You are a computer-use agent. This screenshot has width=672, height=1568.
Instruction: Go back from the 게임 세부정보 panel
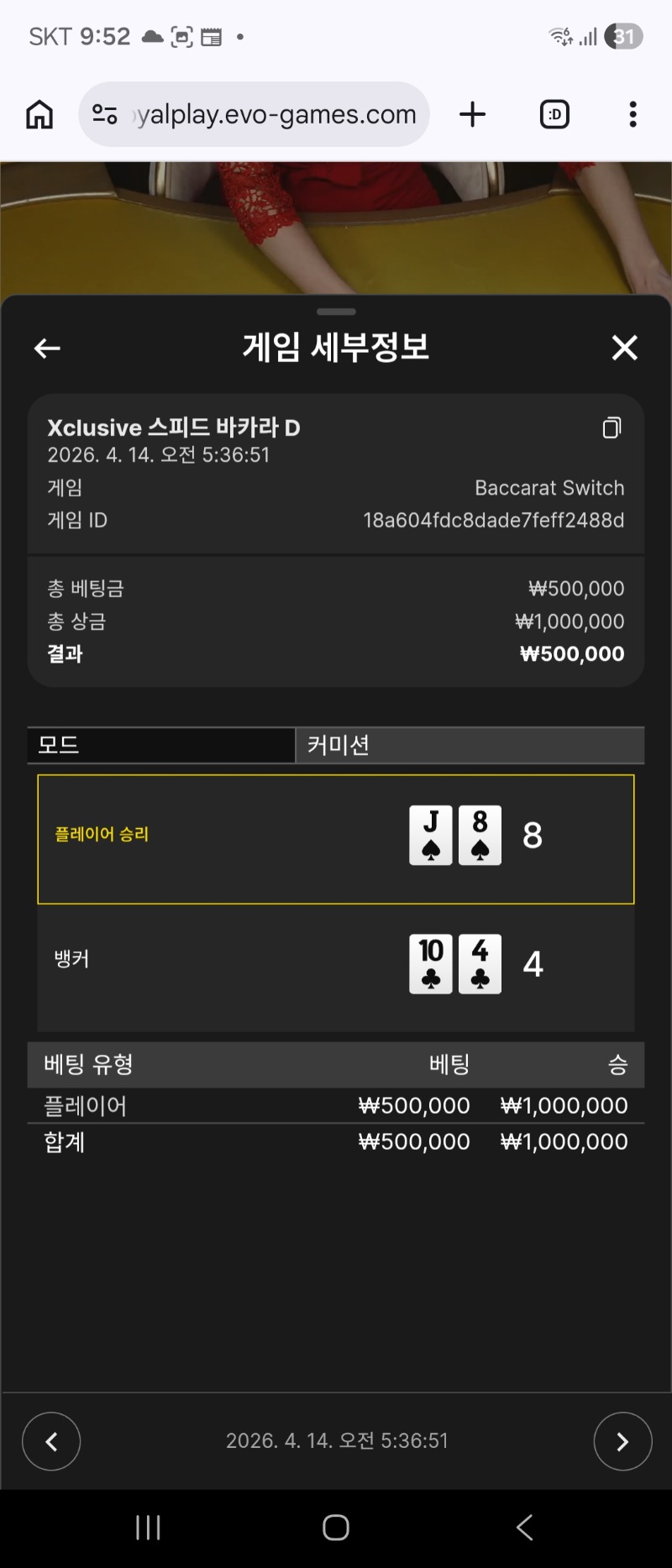click(47, 348)
